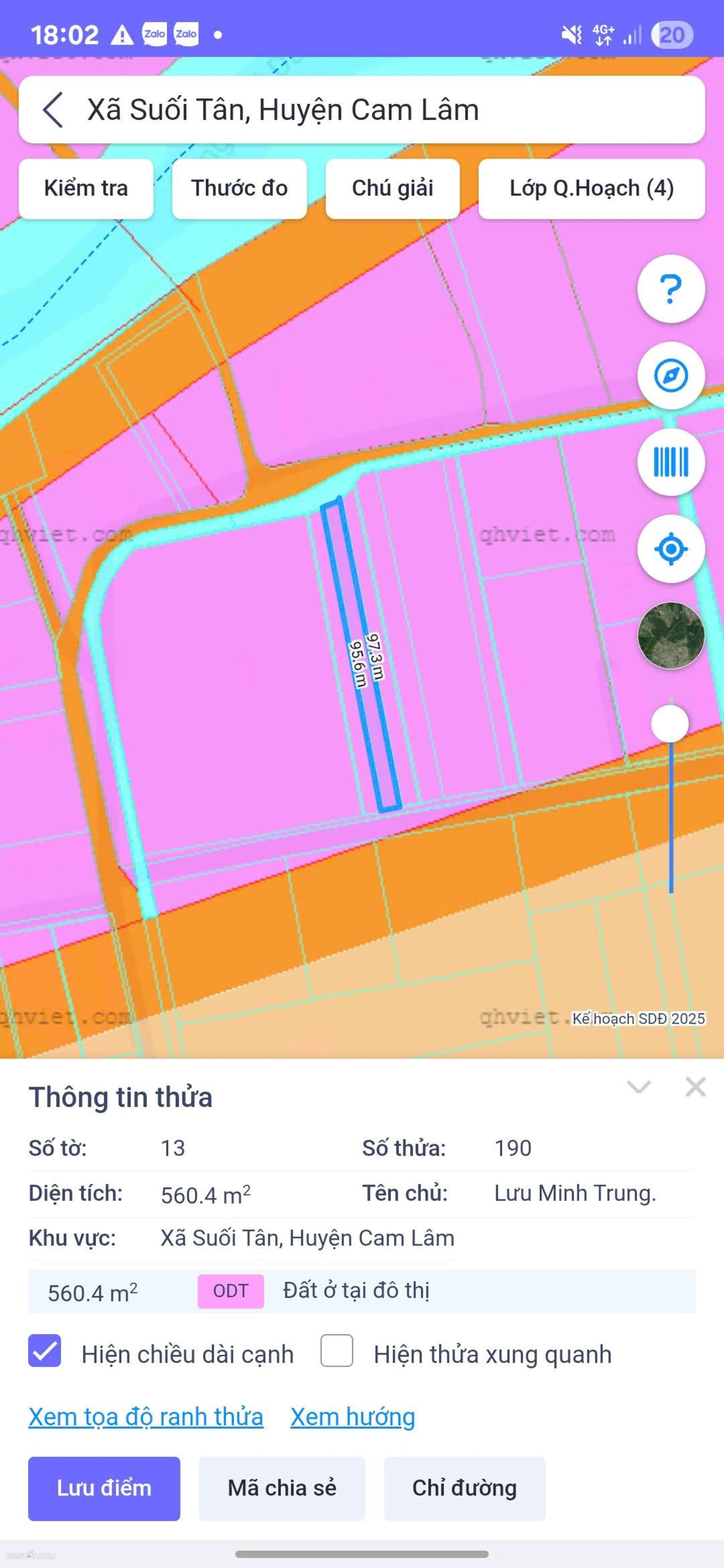The image size is (724, 1568).
Task: Open the question mark help button
Action: (670, 289)
